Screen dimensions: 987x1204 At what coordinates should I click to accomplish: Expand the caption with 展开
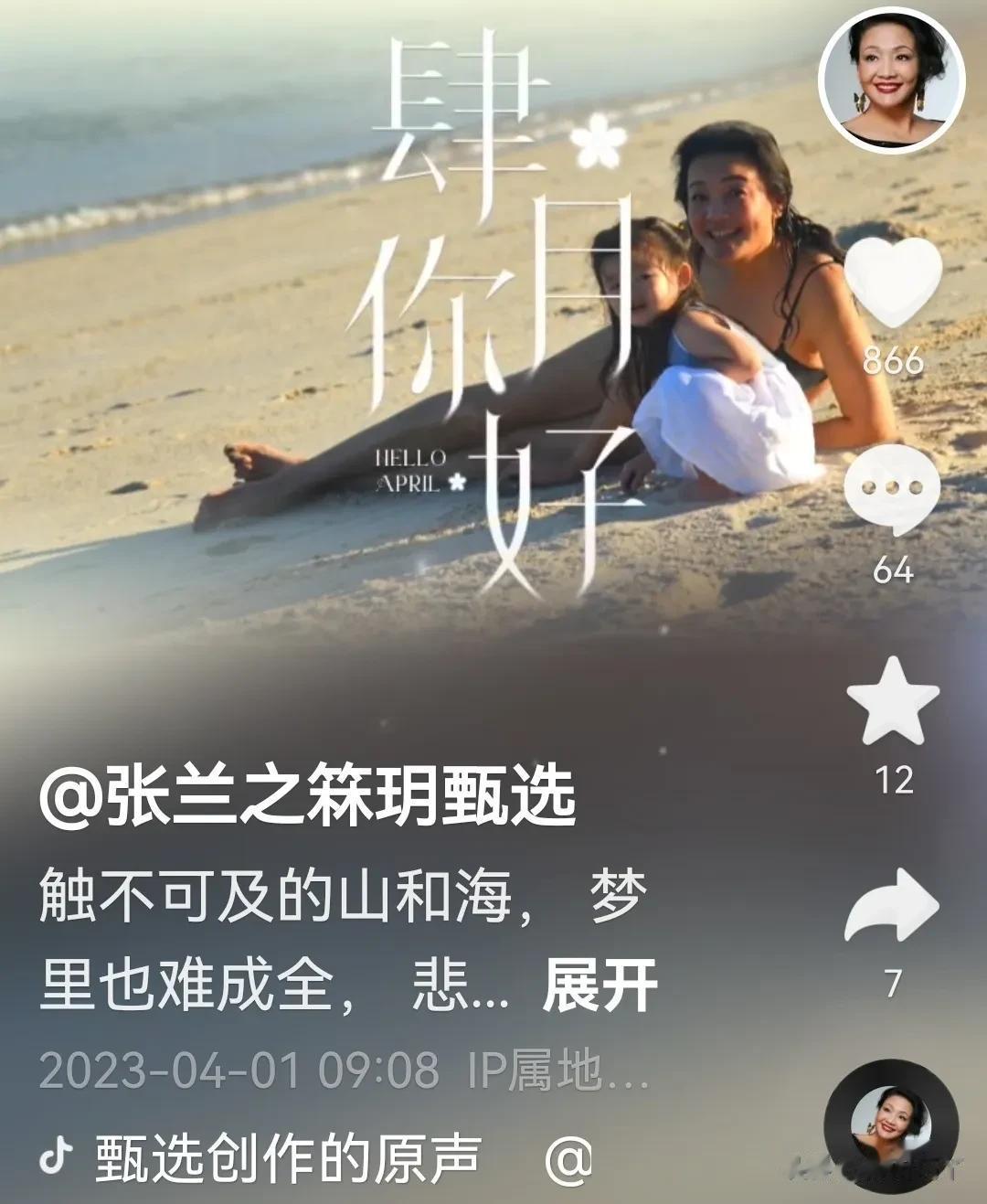[600, 986]
